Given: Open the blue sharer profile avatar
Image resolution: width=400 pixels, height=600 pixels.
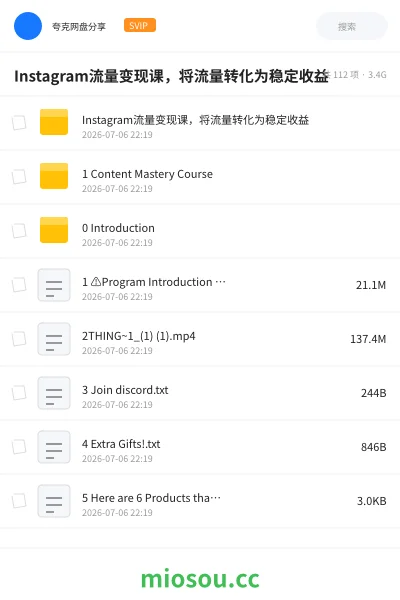Looking at the screenshot, I should coord(28,26).
